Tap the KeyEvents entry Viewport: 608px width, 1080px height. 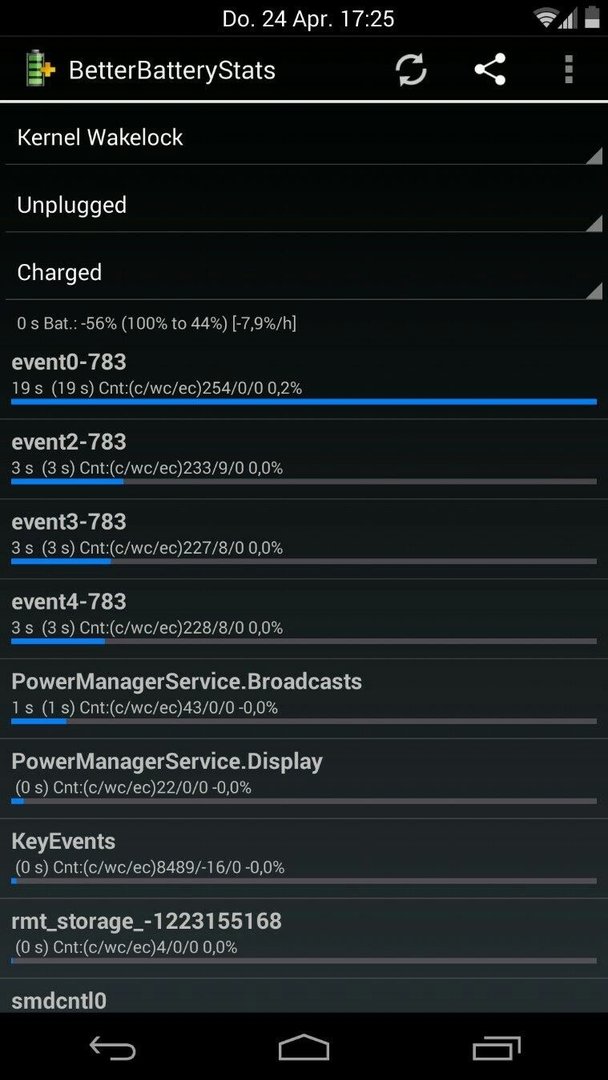point(304,859)
